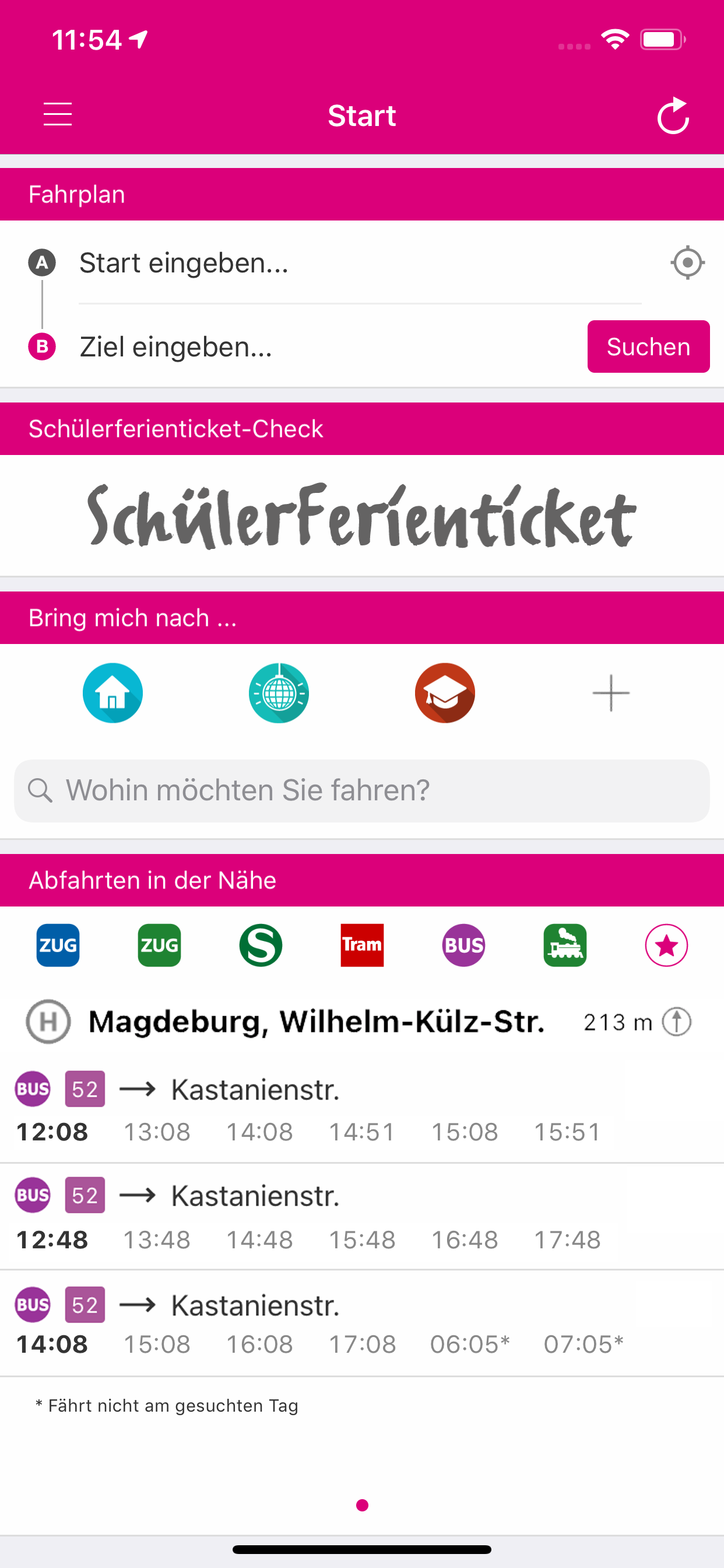The height and width of the screenshot is (1568, 724).
Task: Add a new destination shortcut
Action: point(611,692)
